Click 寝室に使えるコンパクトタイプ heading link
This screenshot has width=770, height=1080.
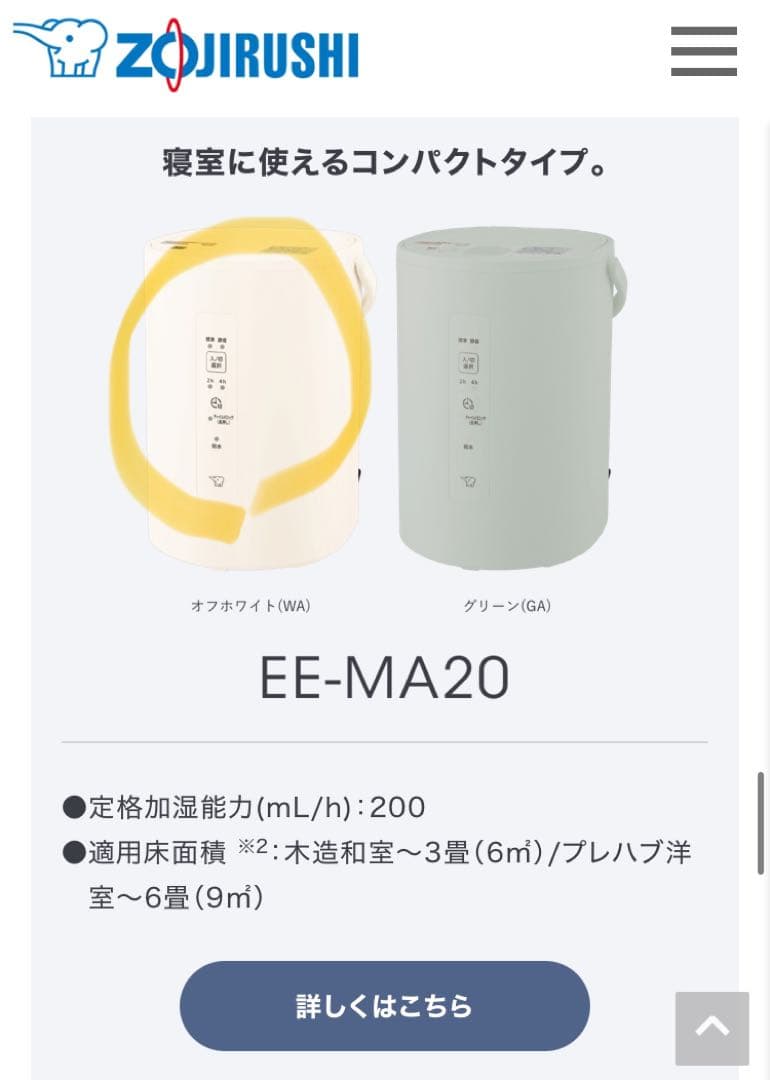click(x=385, y=160)
